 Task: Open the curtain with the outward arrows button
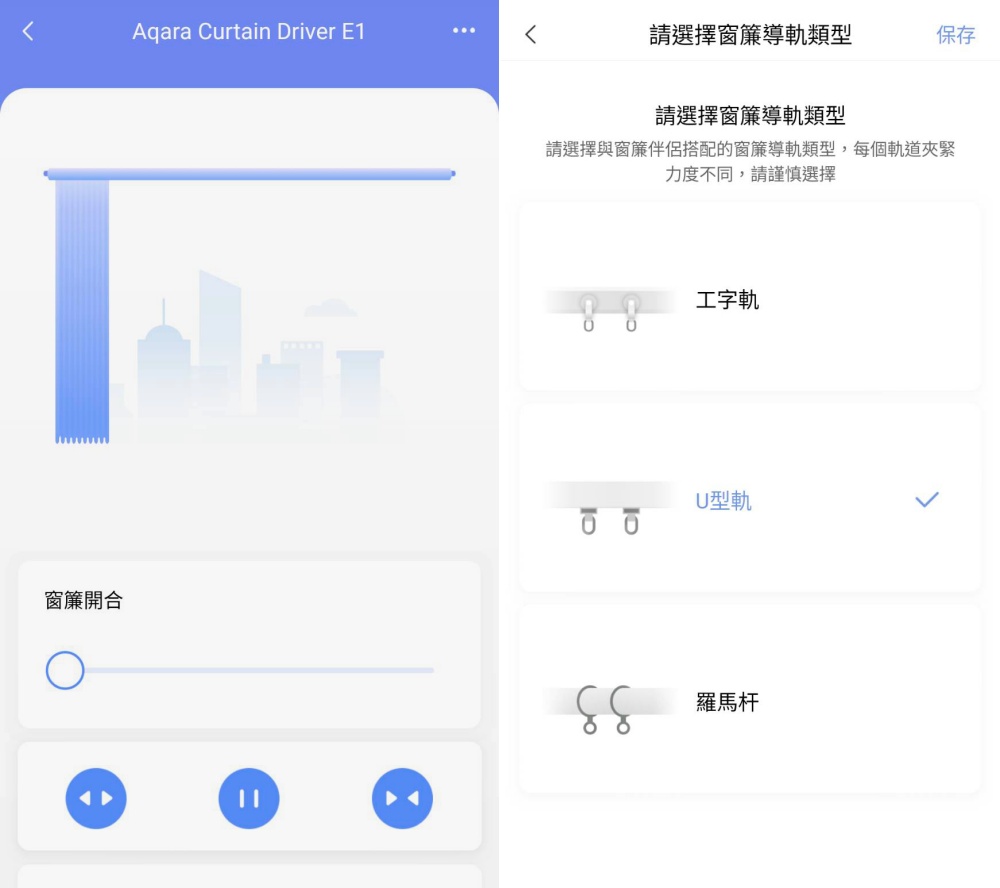96,799
